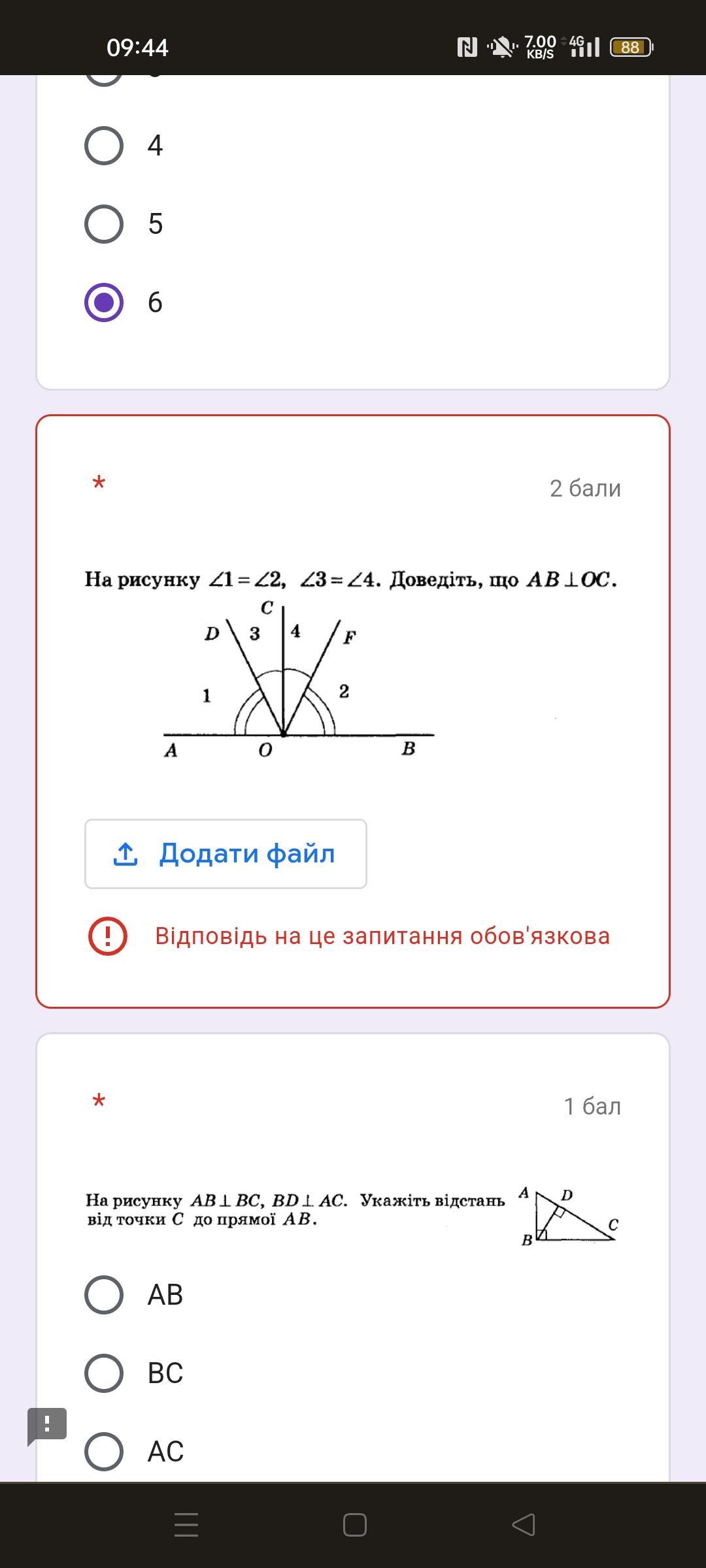Tap the selected radio button 6
706x1568 pixels.
pyautogui.click(x=104, y=302)
